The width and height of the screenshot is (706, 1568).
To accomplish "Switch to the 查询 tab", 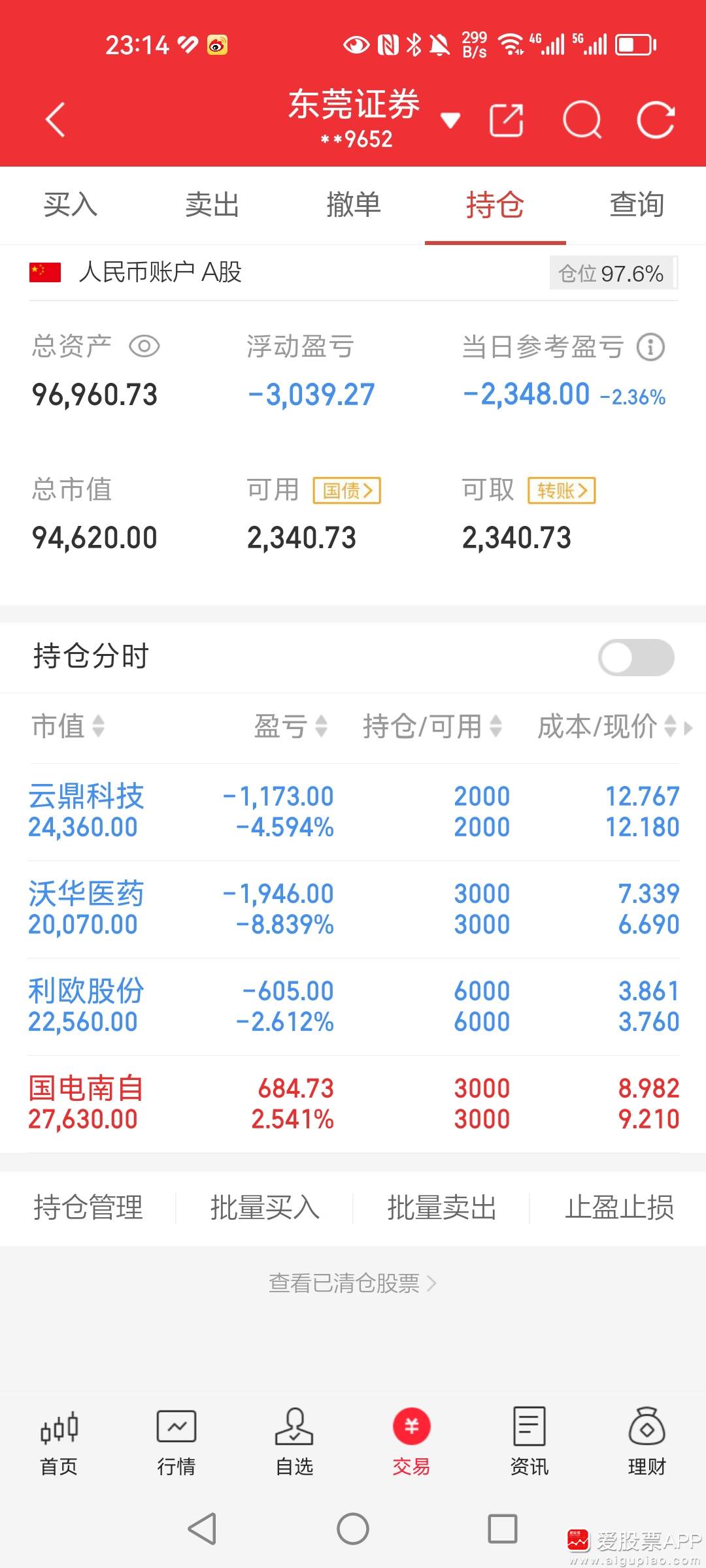I will tap(636, 204).
